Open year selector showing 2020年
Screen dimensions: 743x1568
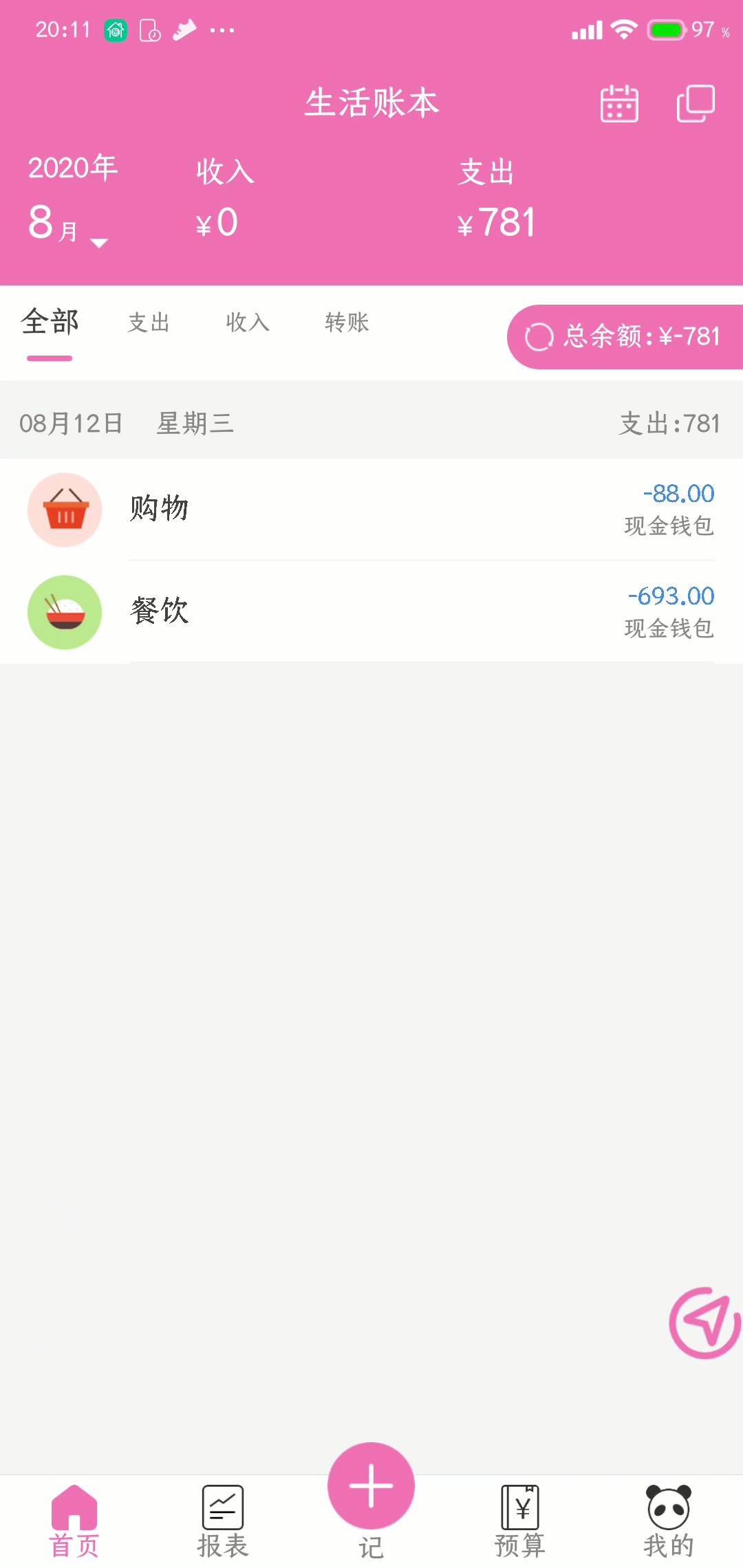72,165
